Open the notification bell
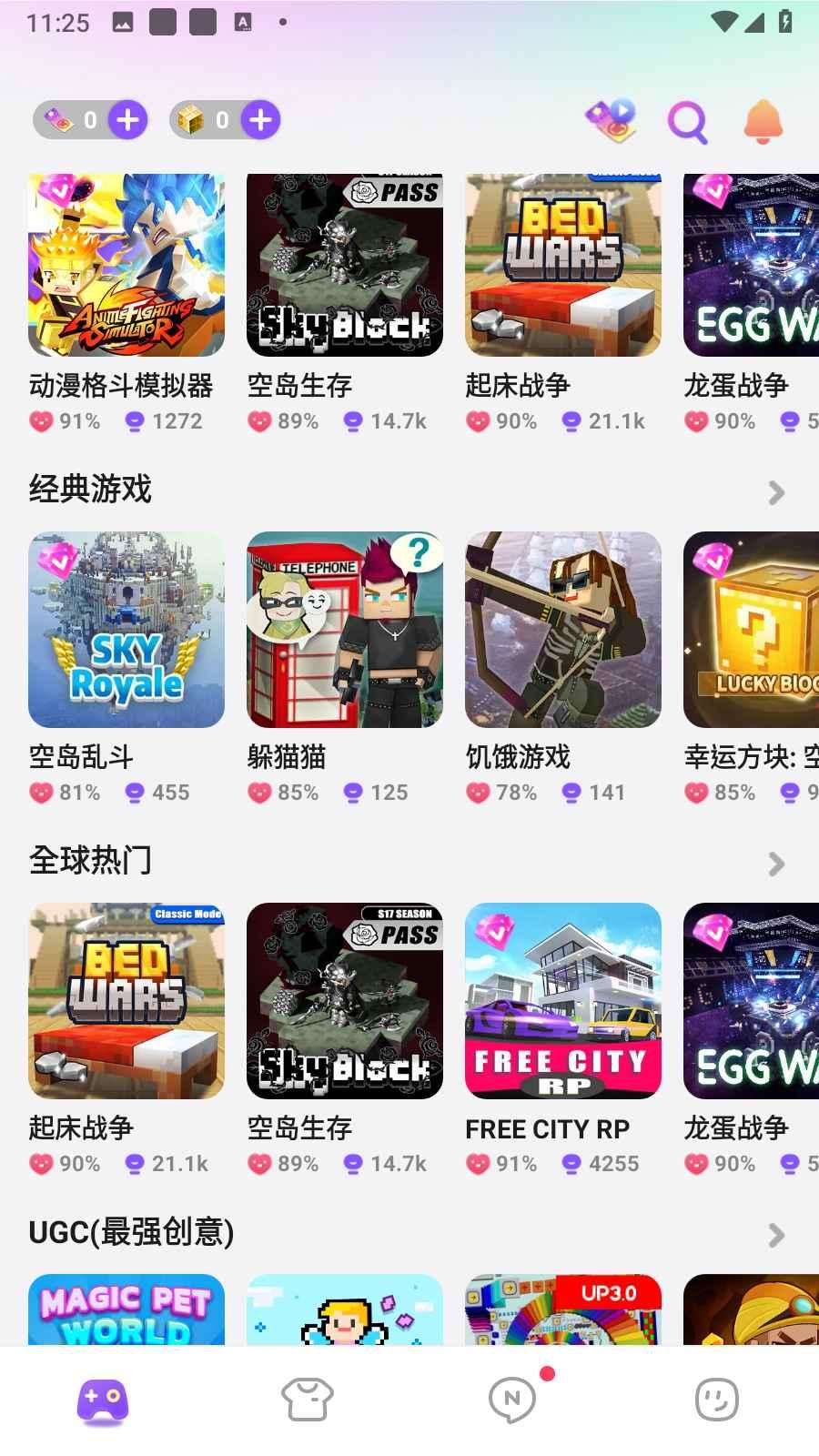This screenshot has height=1456, width=819. (764, 121)
